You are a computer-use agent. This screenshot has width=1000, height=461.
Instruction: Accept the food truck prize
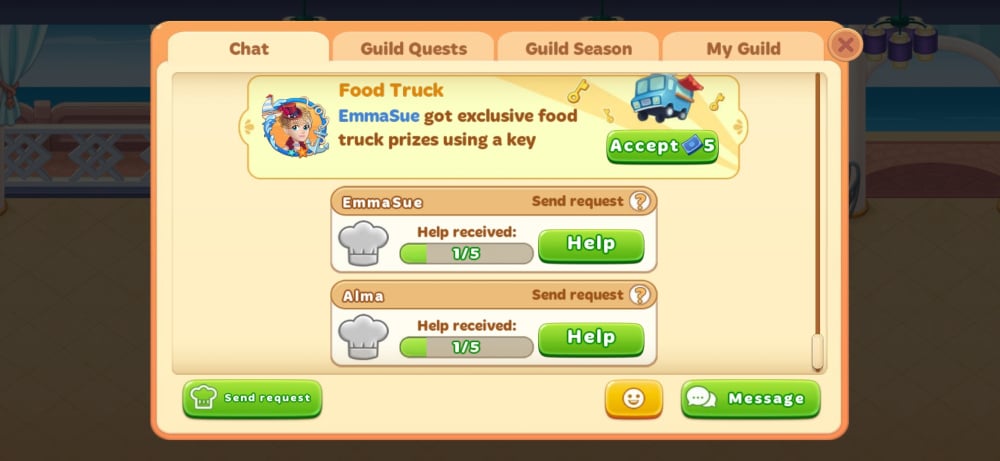(662, 146)
